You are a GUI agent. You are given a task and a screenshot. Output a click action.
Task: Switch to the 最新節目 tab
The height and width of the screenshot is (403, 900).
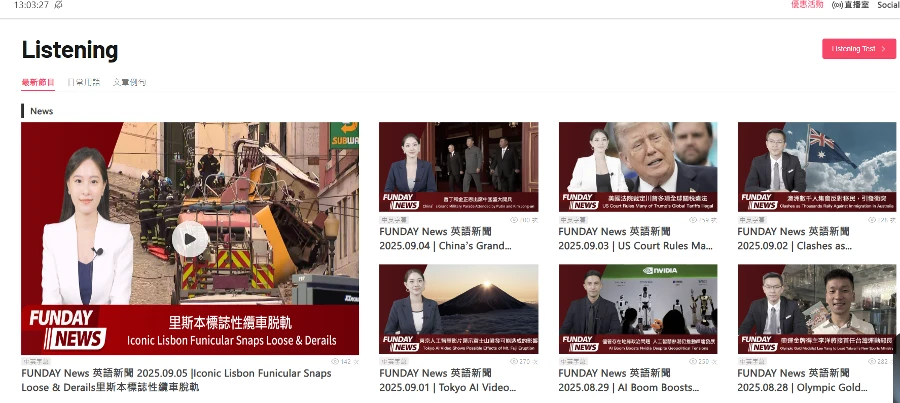tap(38, 83)
